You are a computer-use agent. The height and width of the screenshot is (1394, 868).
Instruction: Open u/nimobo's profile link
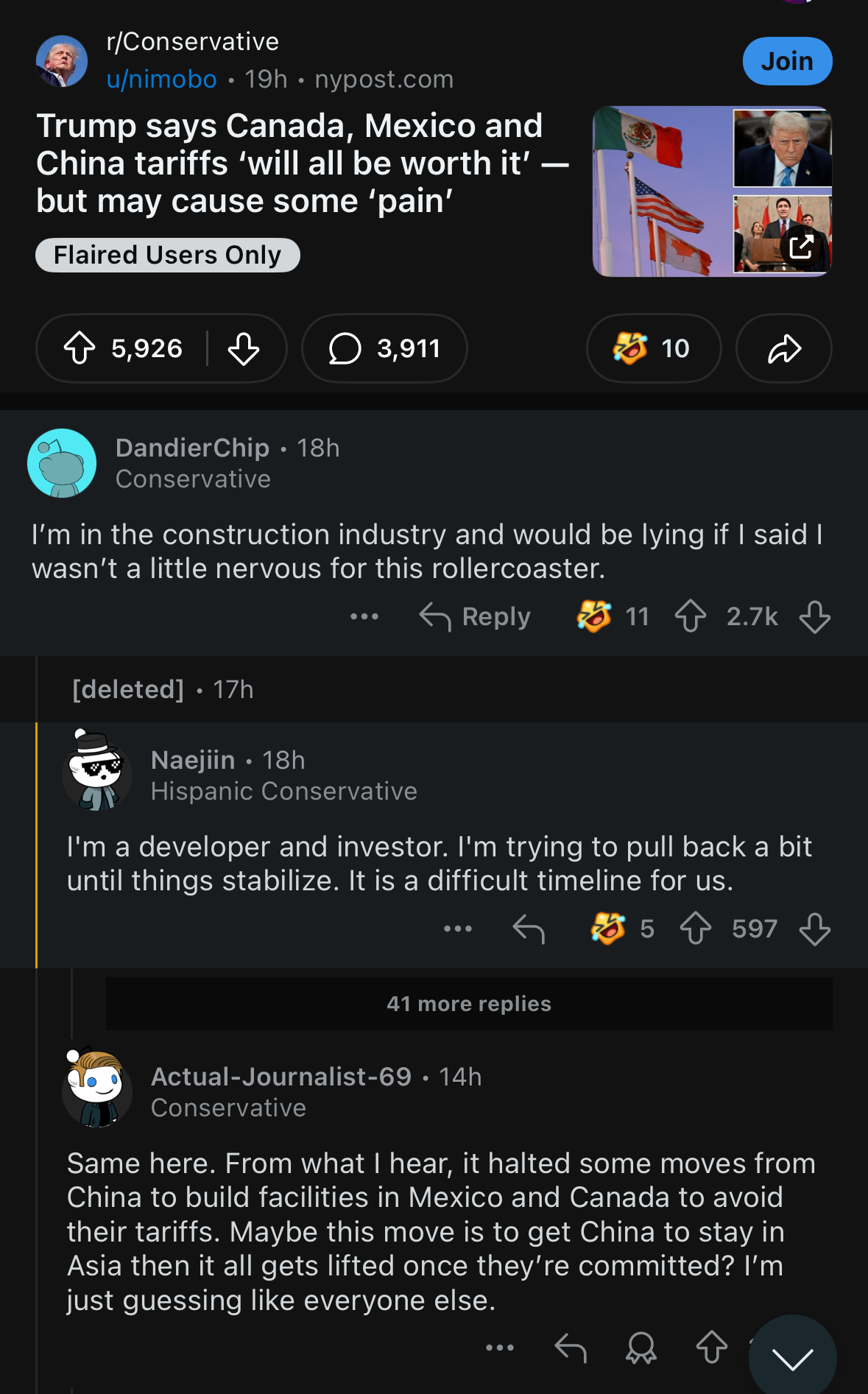pos(162,79)
